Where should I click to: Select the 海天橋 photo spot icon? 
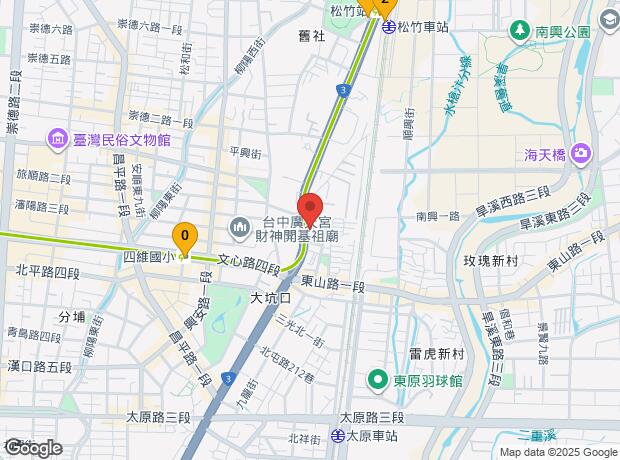tap(583, 154)
